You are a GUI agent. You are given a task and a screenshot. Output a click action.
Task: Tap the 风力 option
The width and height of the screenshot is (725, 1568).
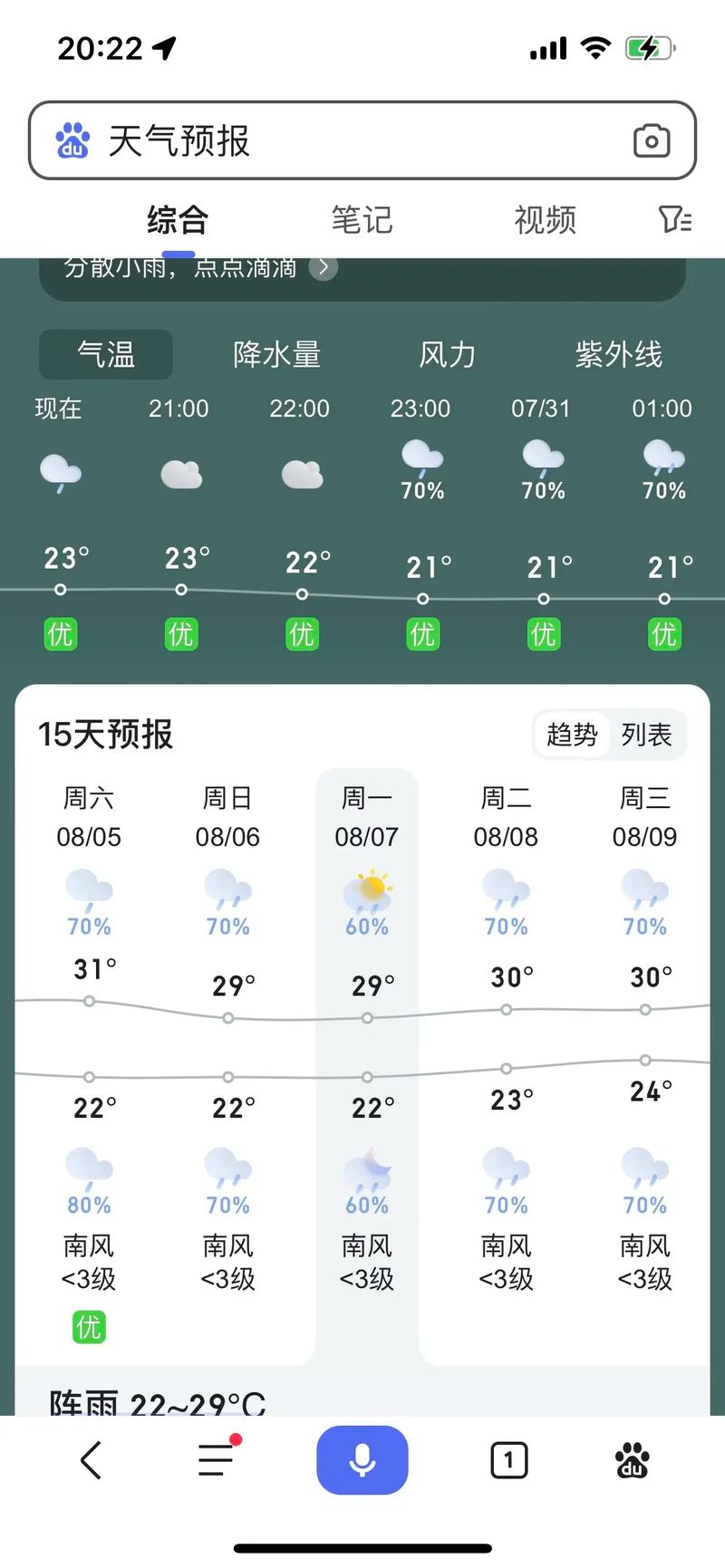446,355
